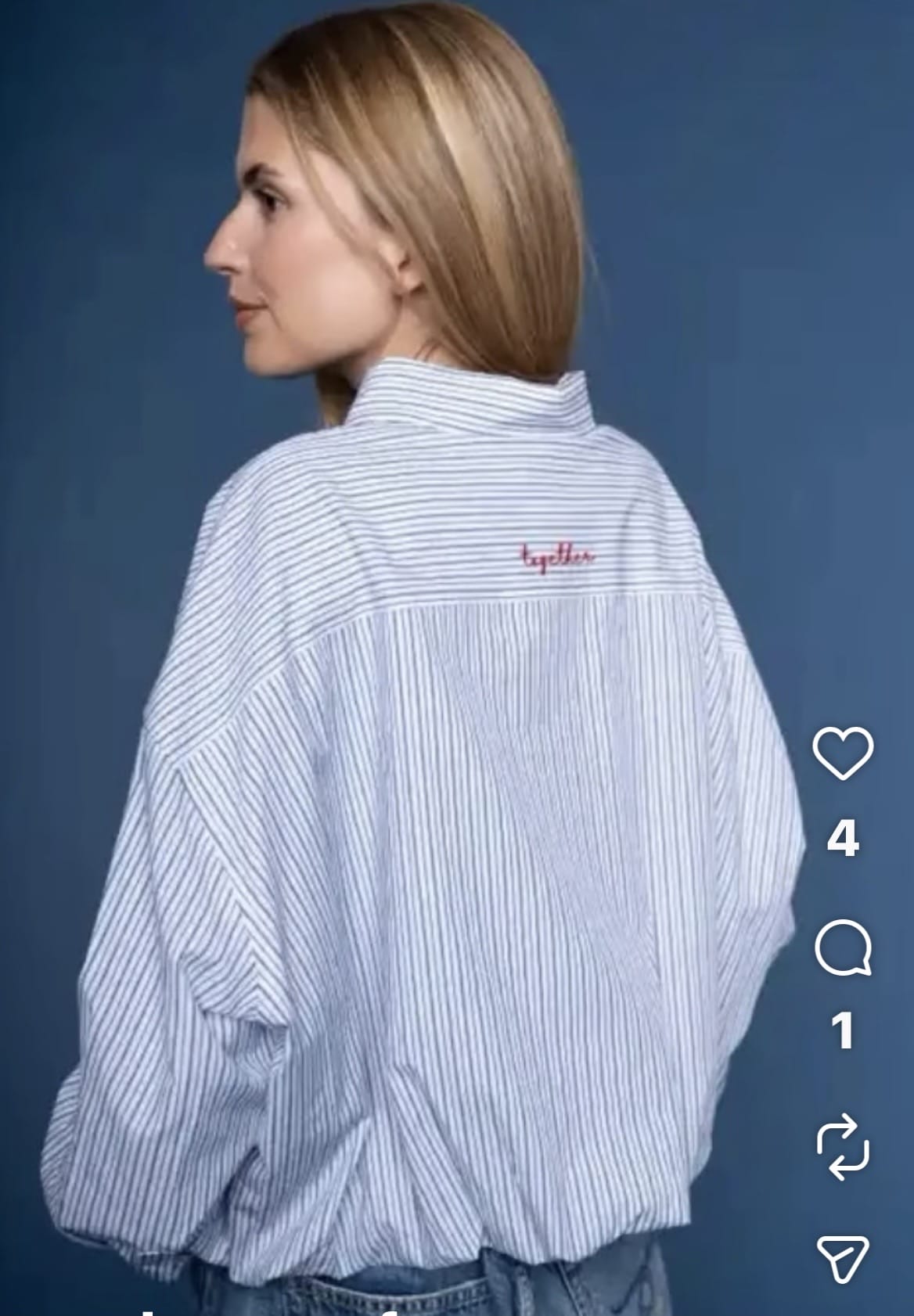This screenshot has height=1316, width=914.
Task: Share the post via the paper plane icon
Action: click(x=843, y=1260)
